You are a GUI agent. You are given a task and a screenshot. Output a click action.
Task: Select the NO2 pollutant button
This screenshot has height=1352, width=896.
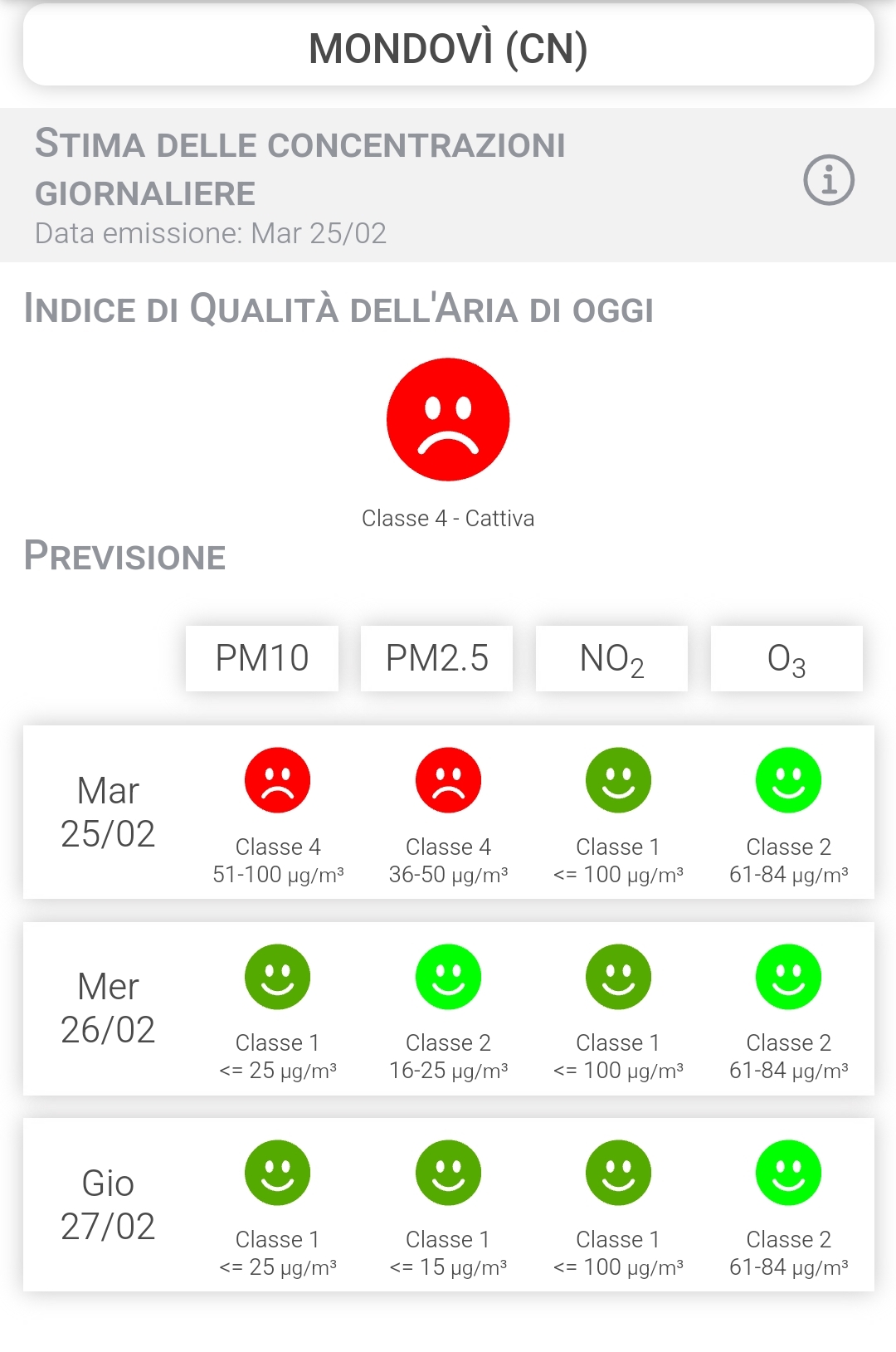click(612, 658)
